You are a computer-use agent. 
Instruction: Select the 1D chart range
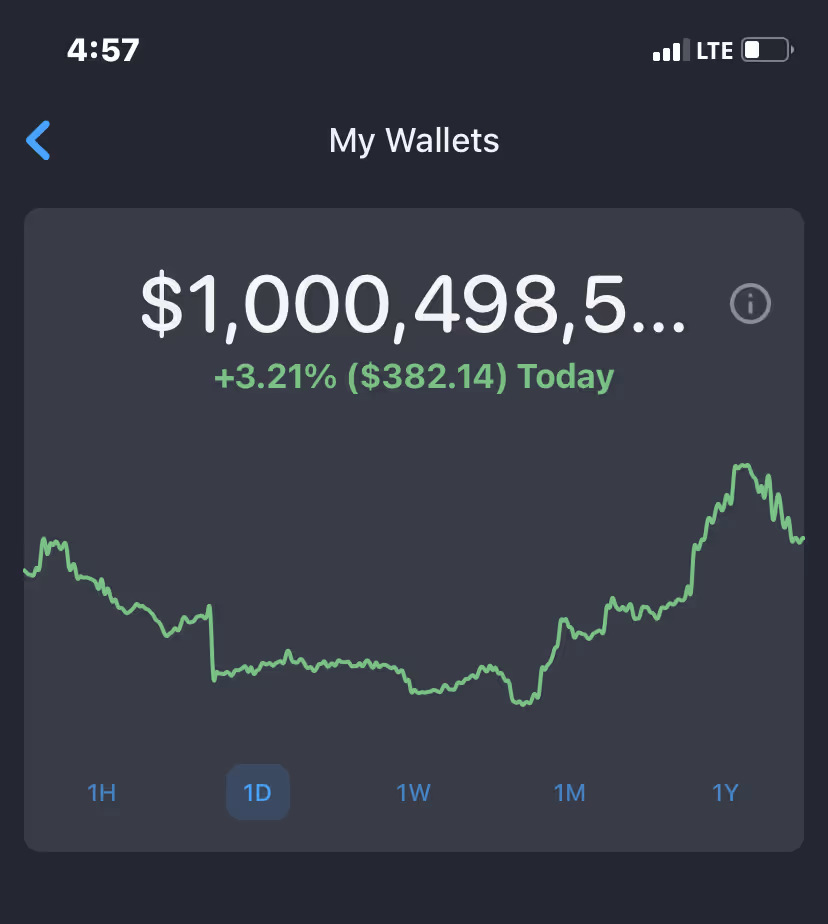[258, 793]
